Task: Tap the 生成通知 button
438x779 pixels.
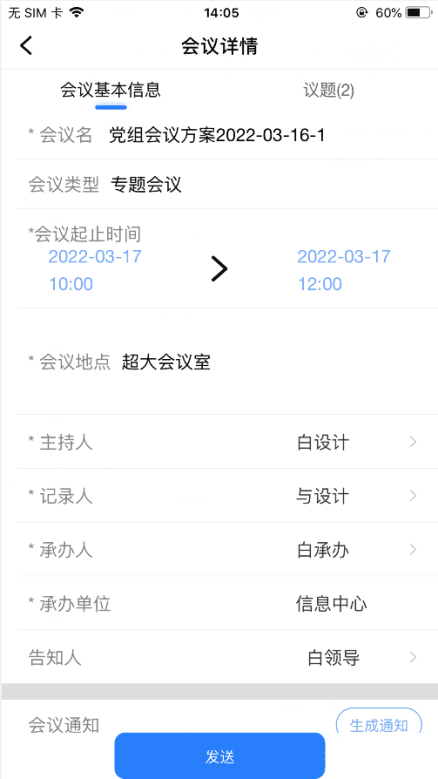Action: pos(379,724)
